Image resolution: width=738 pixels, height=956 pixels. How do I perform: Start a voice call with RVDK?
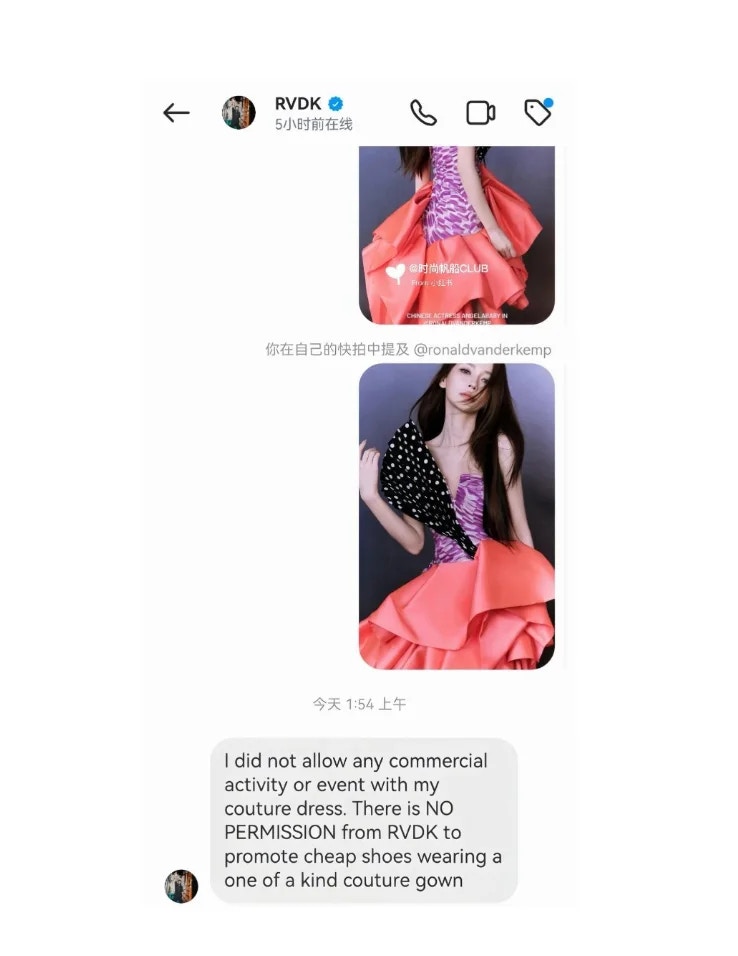(423, 113)
